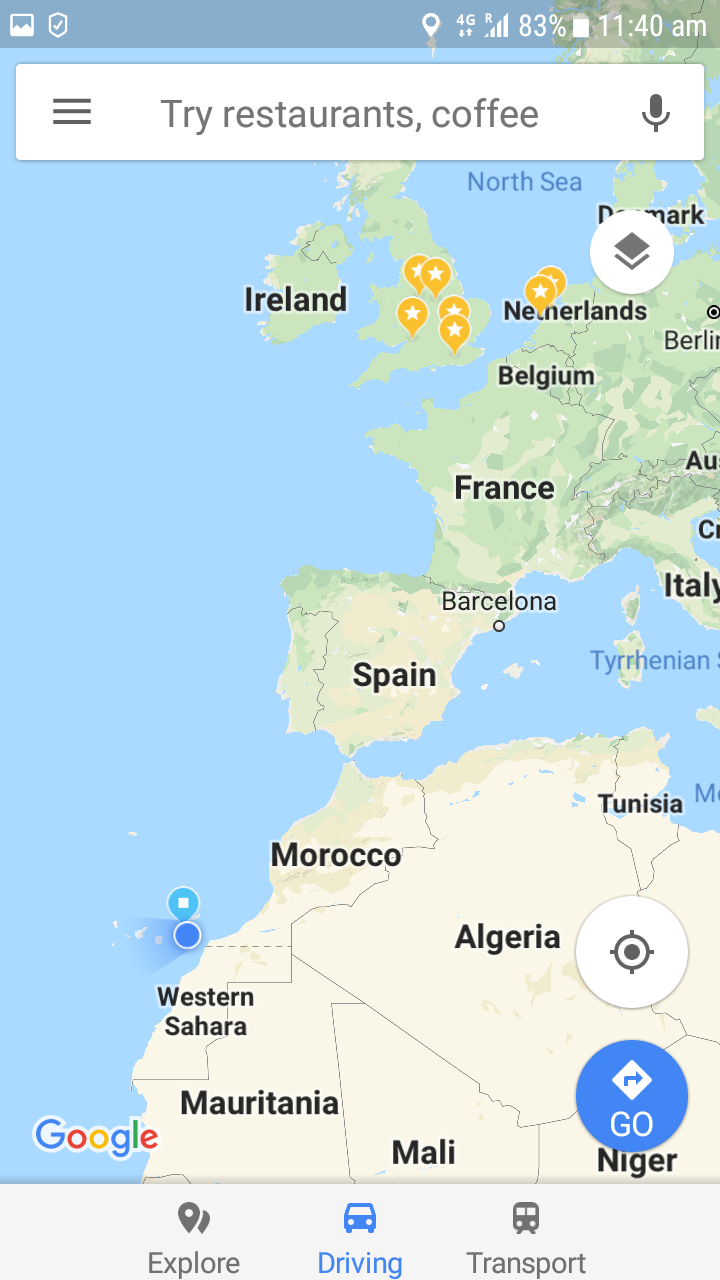
Task: Tap the GO directions button
Action: pyautogui.click(x=631, y=1097)
